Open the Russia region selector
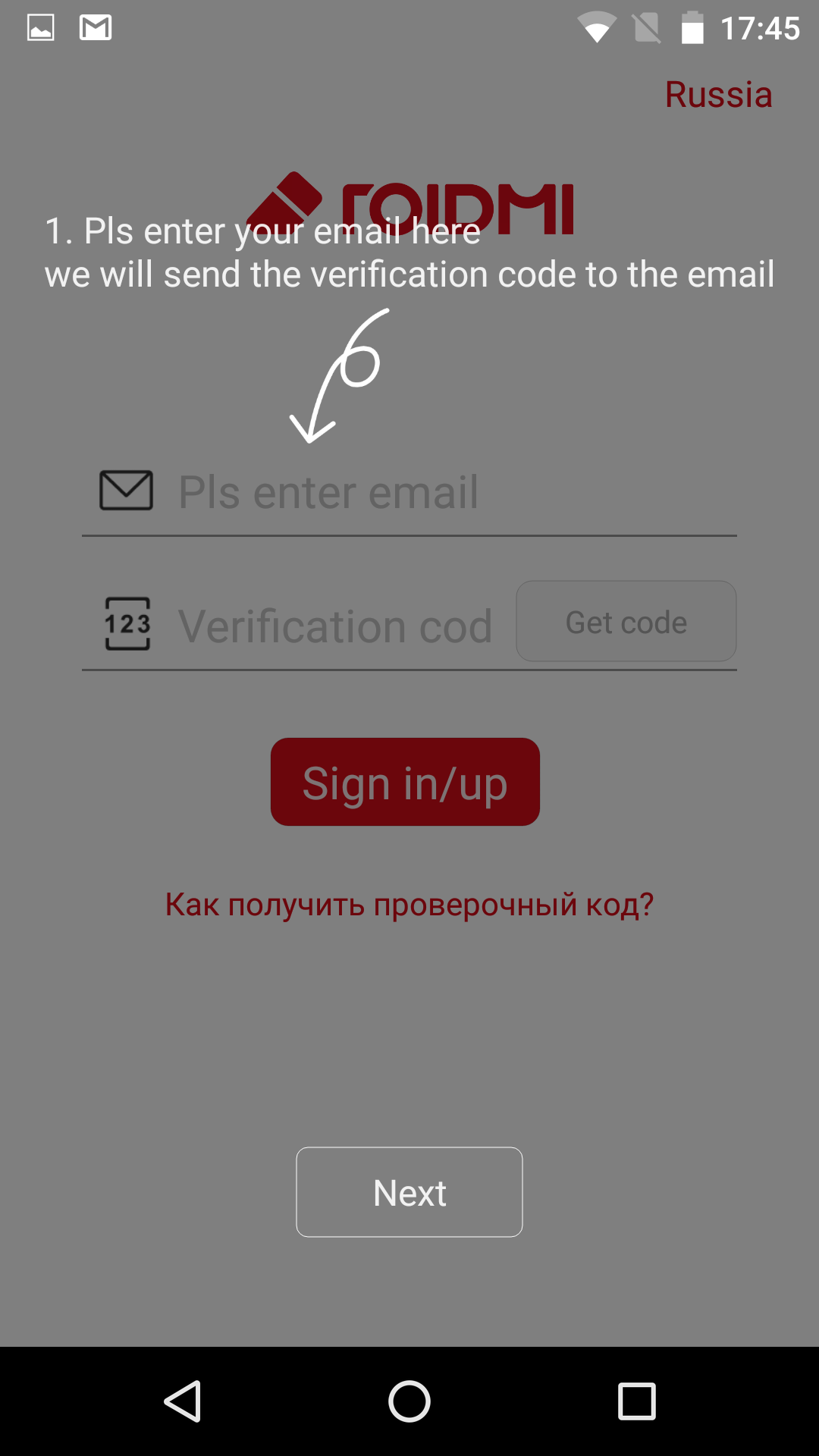The height and width of the screenshot is (1456, 819). [x=718, y=95]
